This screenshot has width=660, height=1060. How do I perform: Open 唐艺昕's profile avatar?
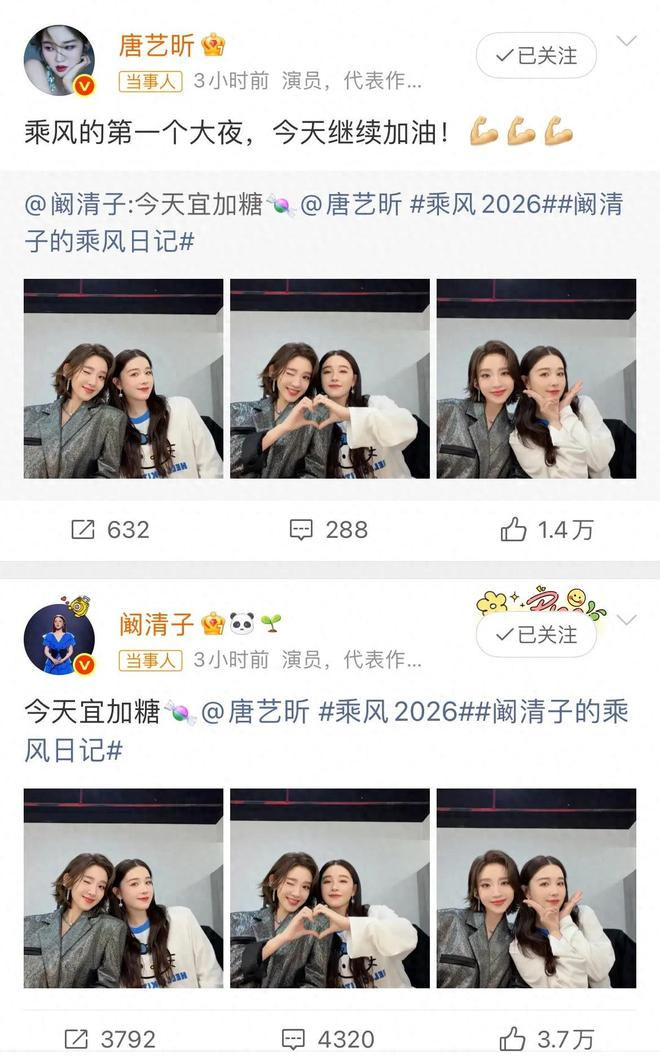tap(59, 60)
